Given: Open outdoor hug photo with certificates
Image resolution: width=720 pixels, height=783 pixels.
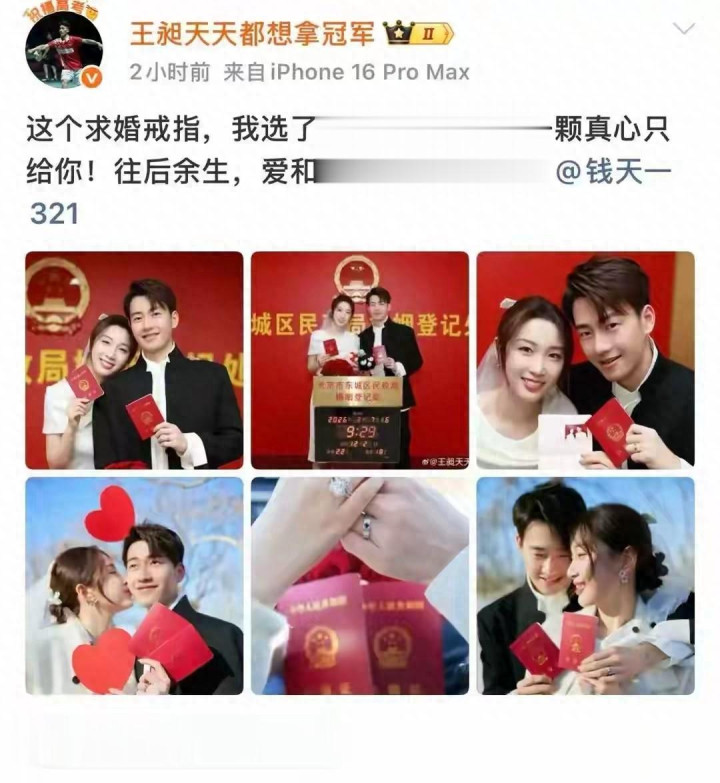Looking at the screenshot, I should pyautogui.click(x=585, y=585).
